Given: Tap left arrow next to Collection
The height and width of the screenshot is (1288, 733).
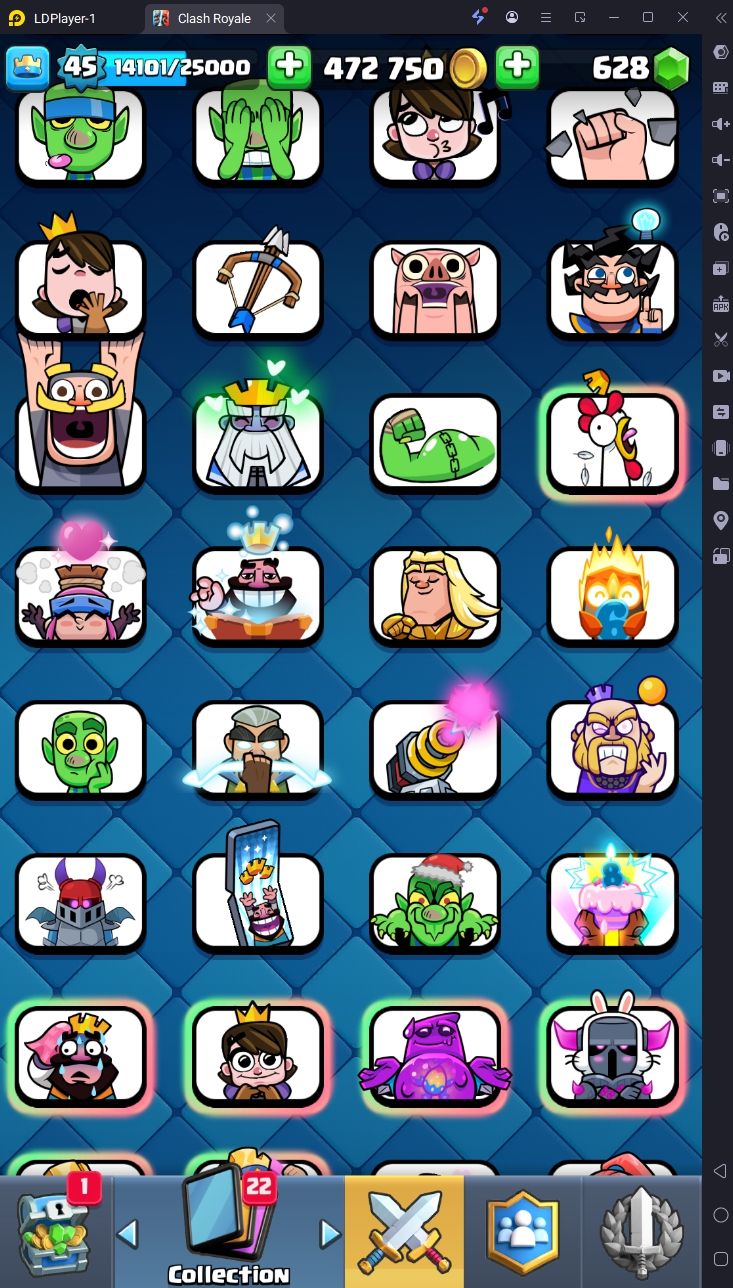Looking at the screenshot, I should pos(127,1234).
